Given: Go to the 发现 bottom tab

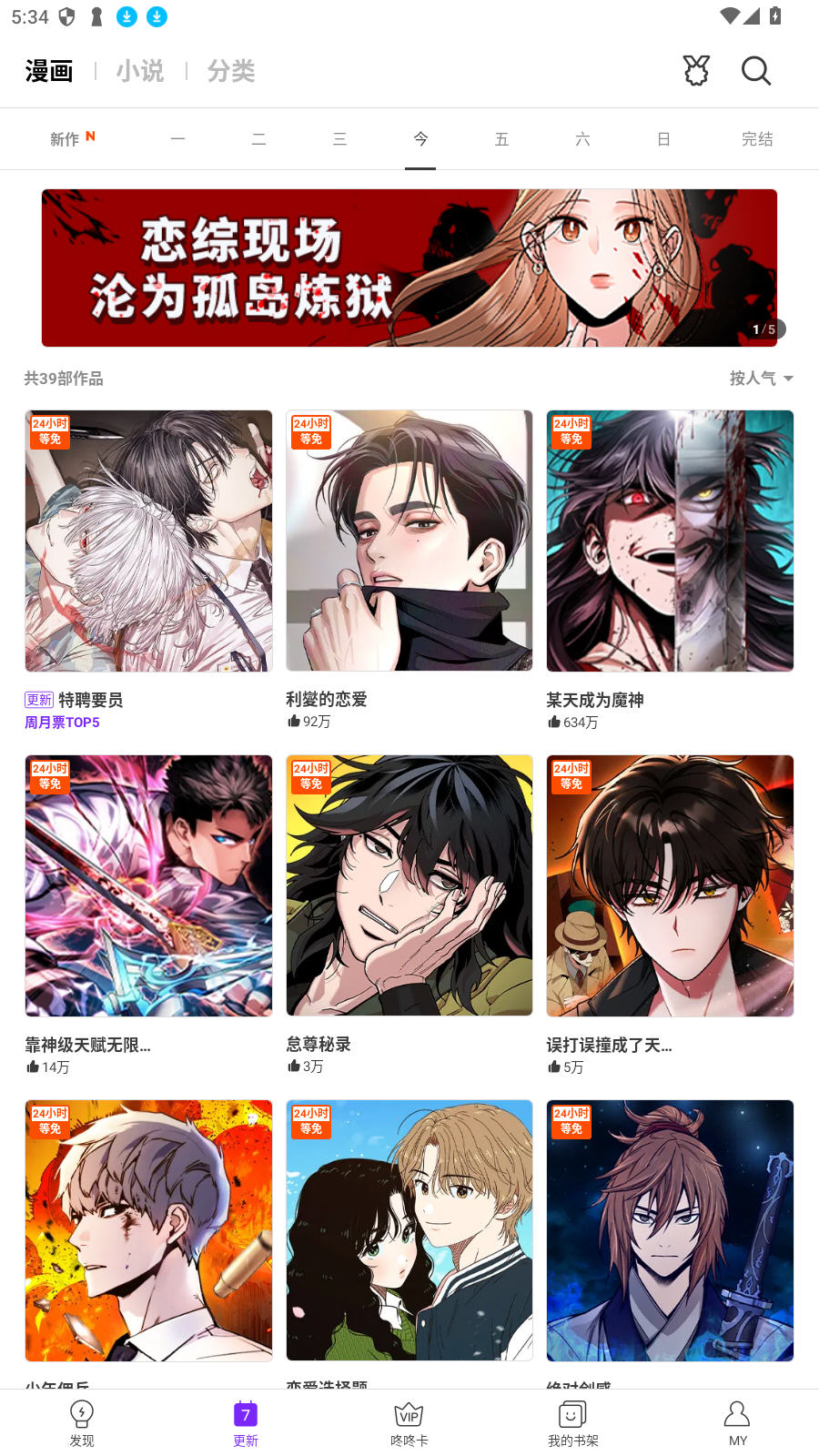Looking at the screenshot, I should click(x=82, y=1423).
